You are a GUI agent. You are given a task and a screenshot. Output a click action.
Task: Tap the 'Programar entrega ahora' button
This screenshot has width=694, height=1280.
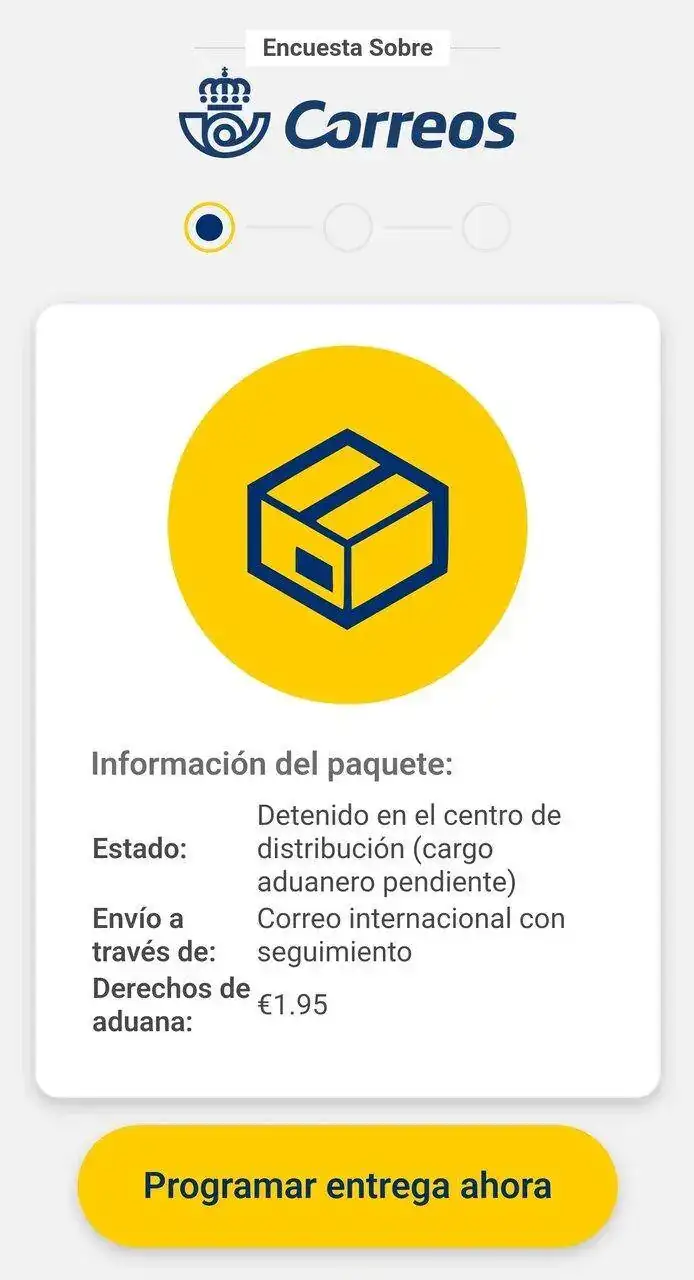point(347,1186)
